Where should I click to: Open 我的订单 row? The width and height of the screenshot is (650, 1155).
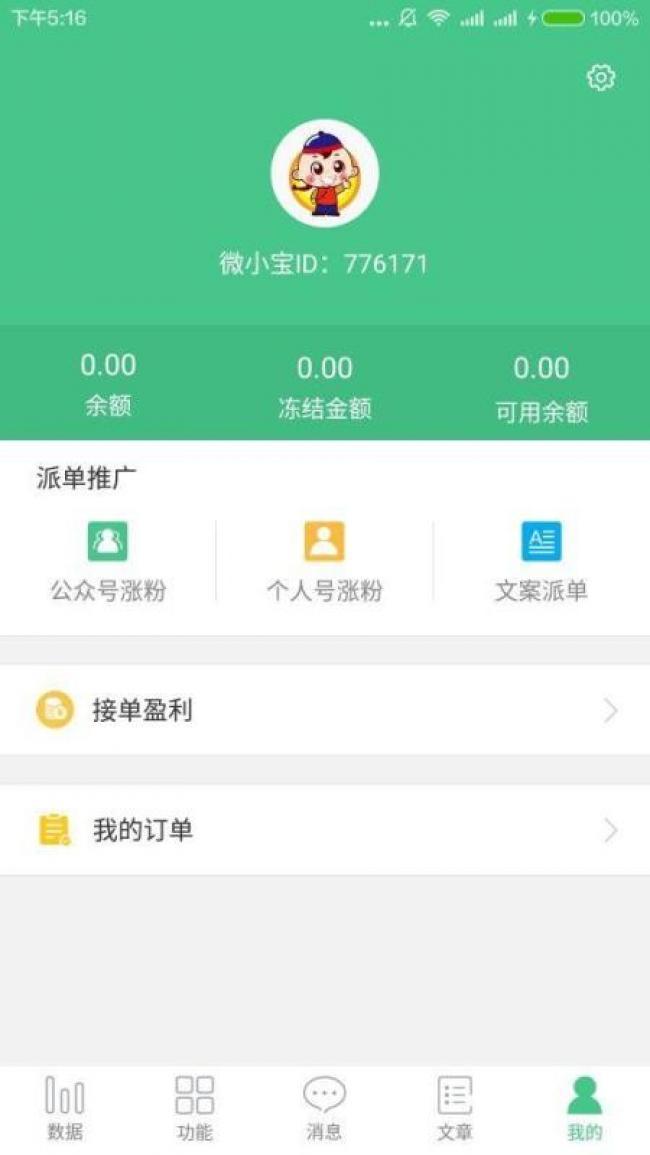(325, 830)
